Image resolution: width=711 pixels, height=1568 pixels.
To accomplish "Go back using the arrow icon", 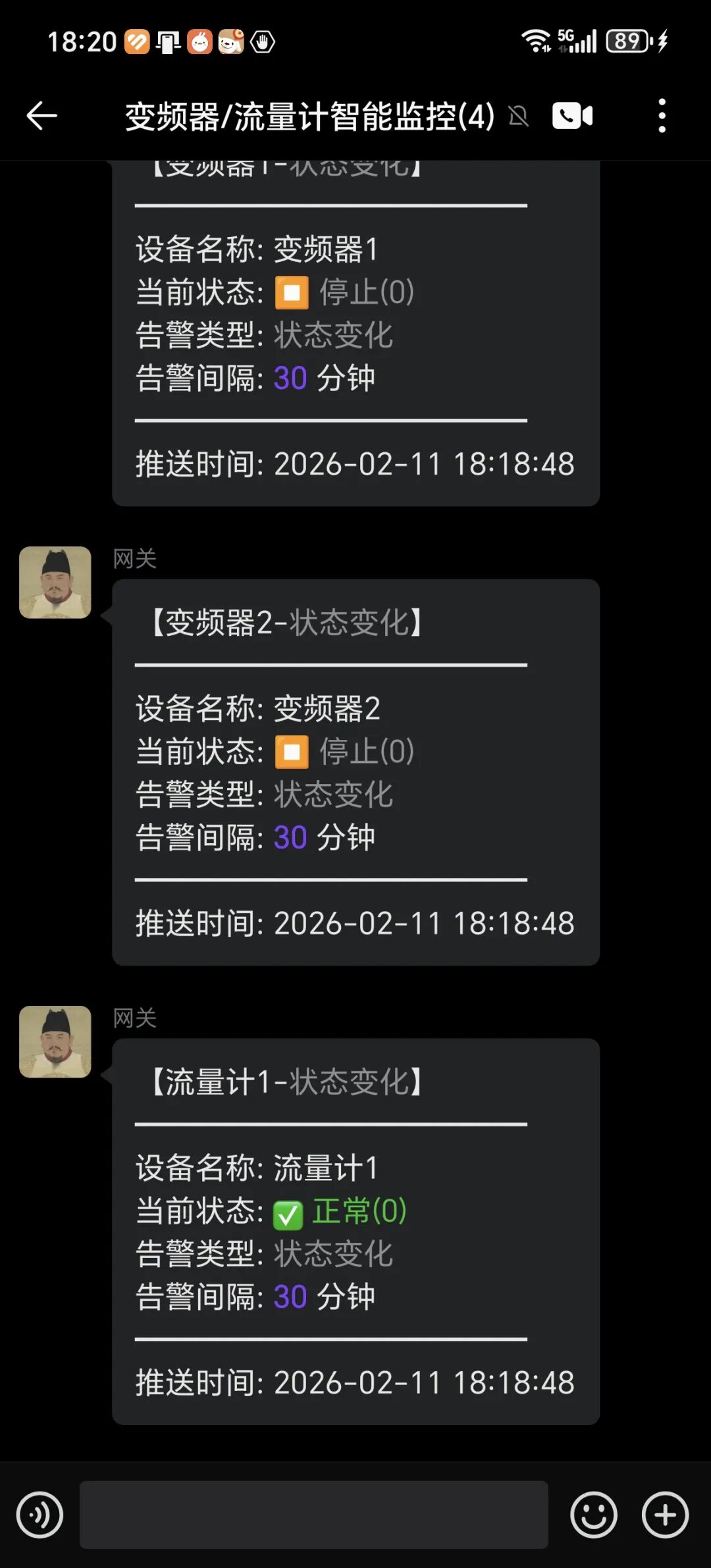I will 42,116.
